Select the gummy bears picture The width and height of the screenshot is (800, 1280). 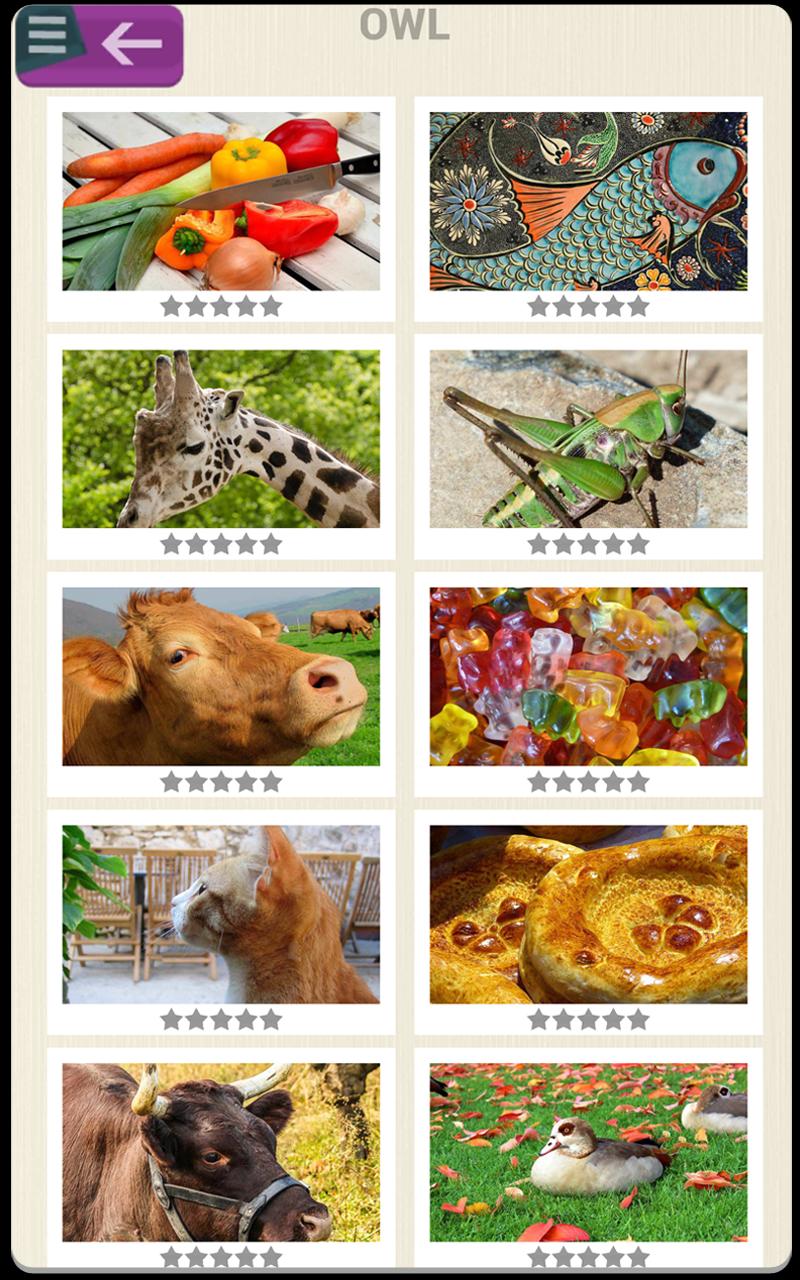click(x=588, y=677)
